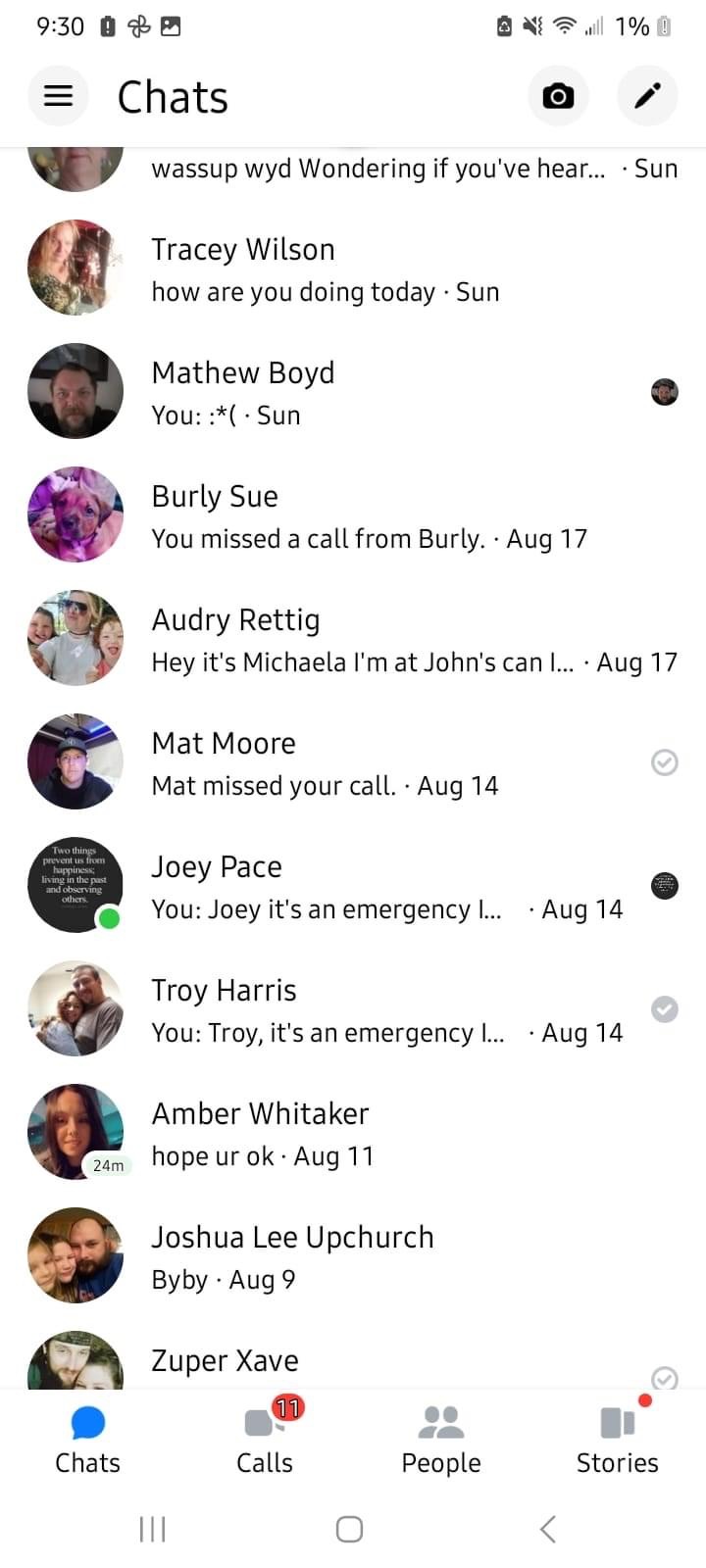This screenshot has height=1568, width=706.
Task: Compose a new message with pencil icon
Action: (647, 96)
